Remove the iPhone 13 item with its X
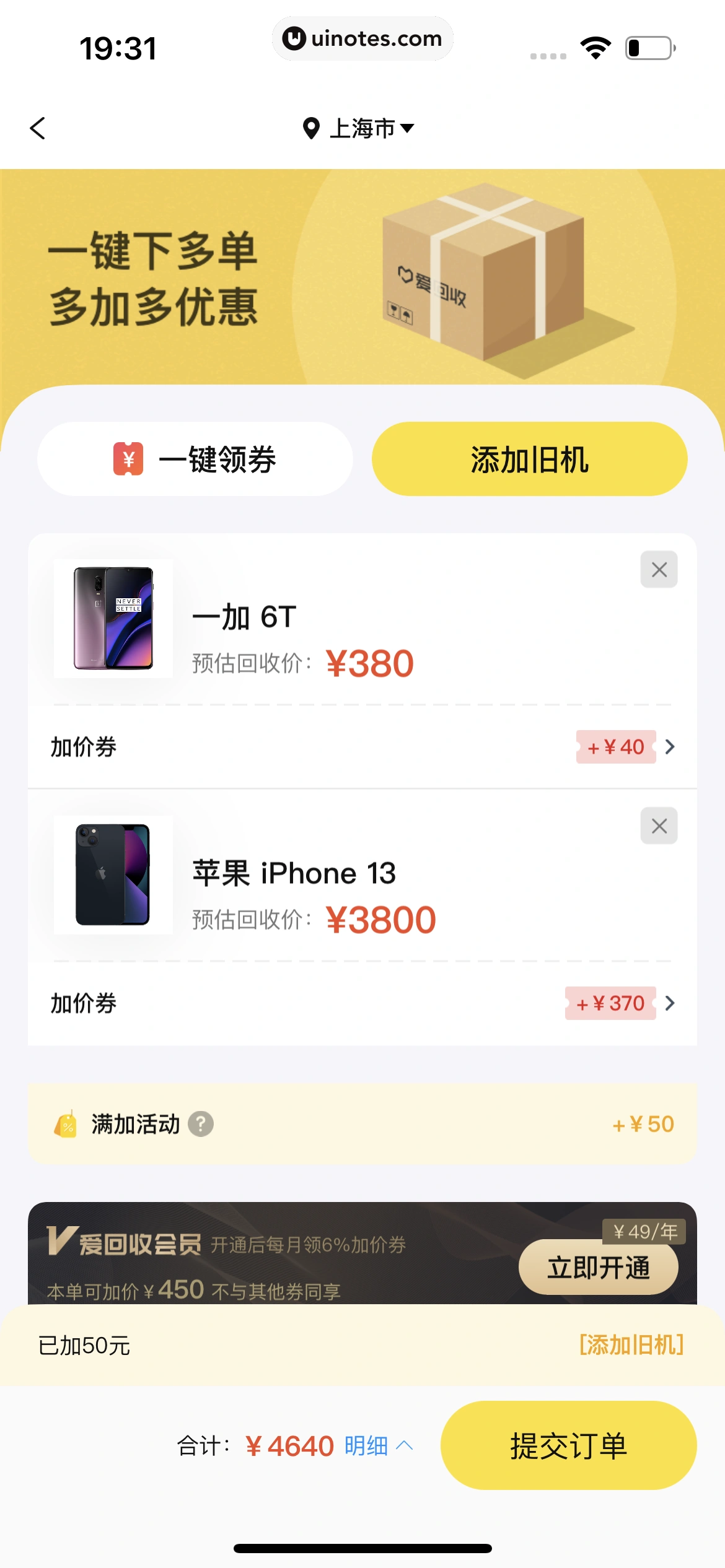The height and width of the screenshot is (1568, 725). [x=658, y=825]
